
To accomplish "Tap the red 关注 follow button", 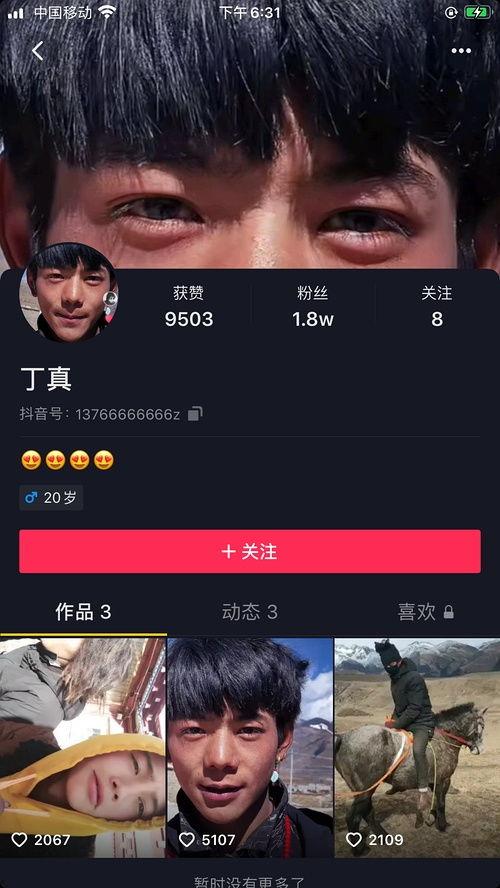I will (250, 552).
